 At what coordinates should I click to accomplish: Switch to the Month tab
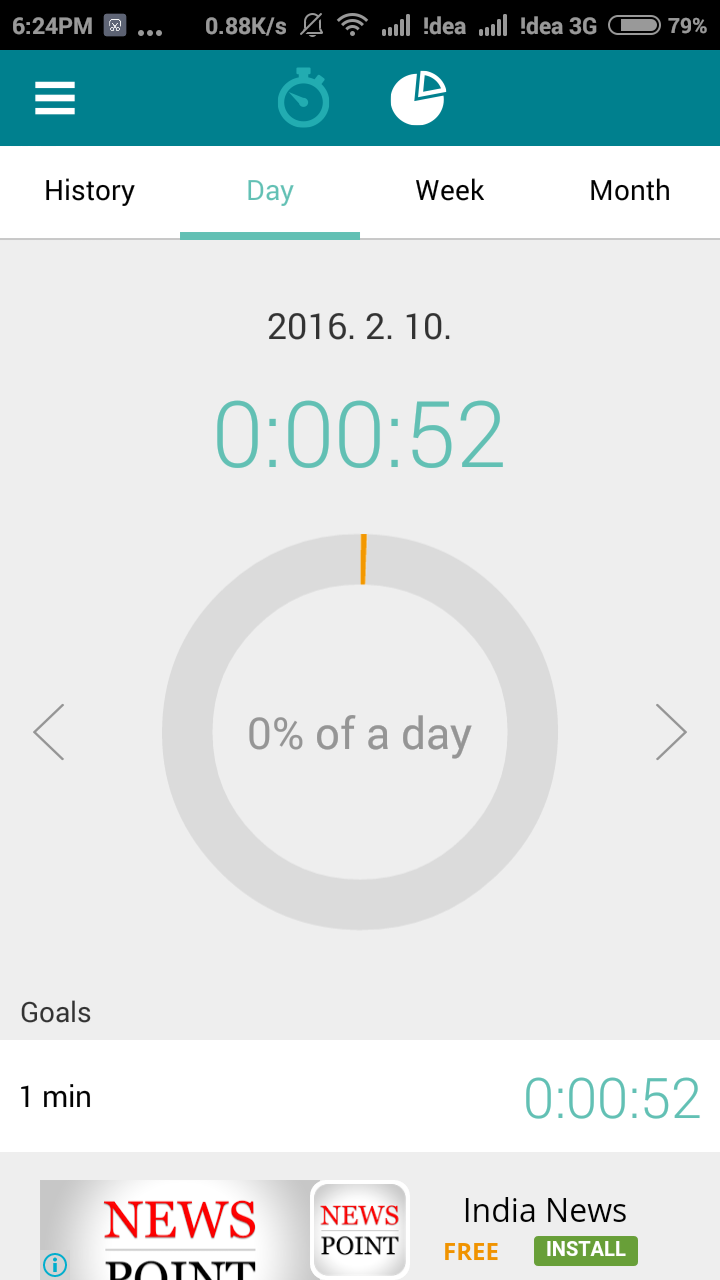(630, 191)
